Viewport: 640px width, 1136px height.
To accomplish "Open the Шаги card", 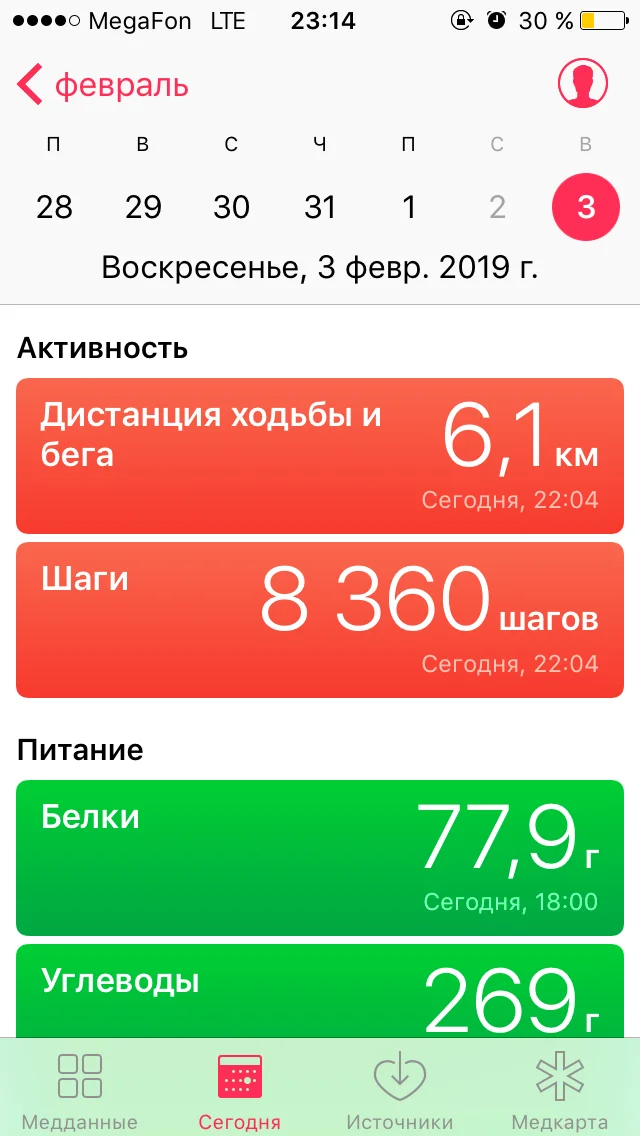I will click(320, 619).
